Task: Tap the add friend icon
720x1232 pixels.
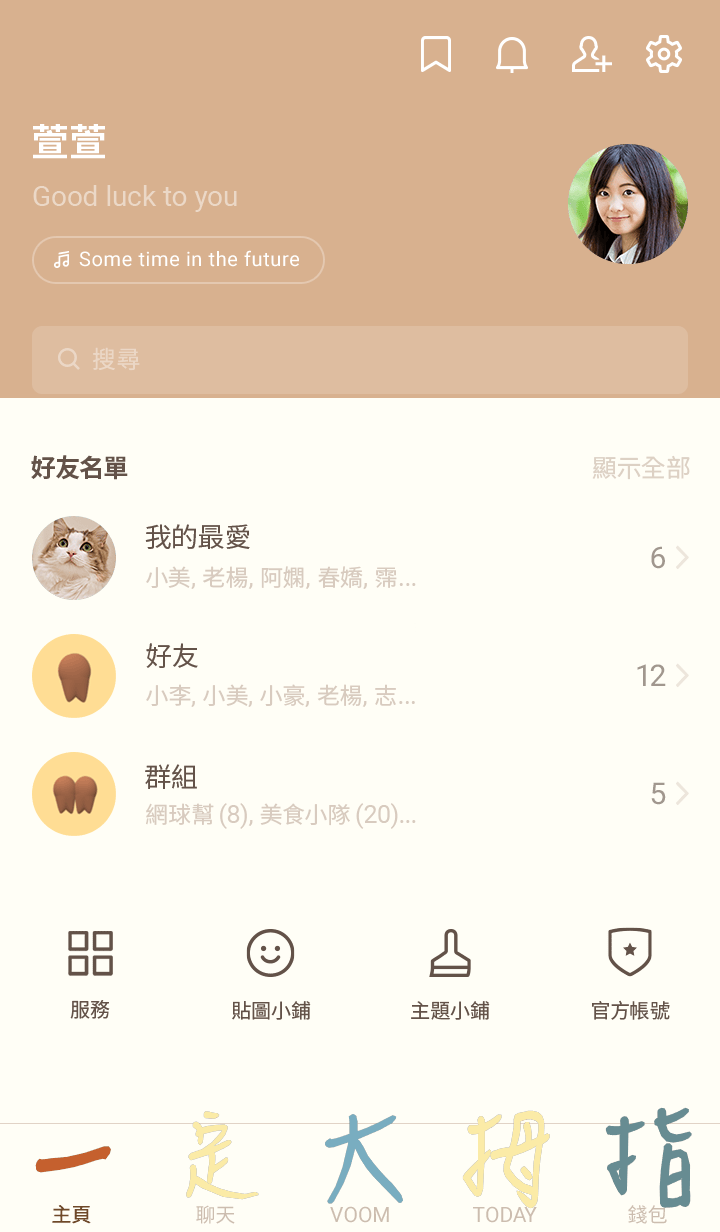Action: (590, 55)
